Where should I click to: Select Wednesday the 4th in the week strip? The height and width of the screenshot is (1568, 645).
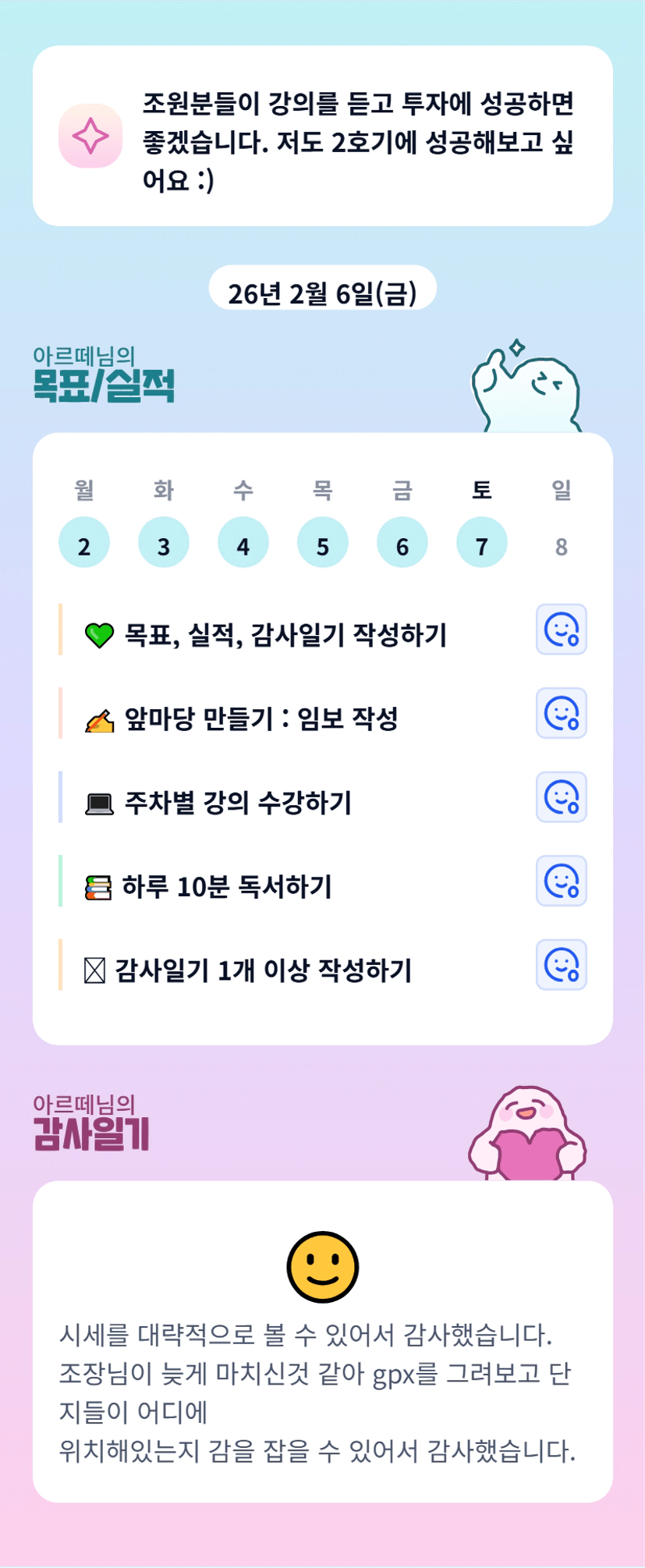pyautogui.click(x=243, y=542)
